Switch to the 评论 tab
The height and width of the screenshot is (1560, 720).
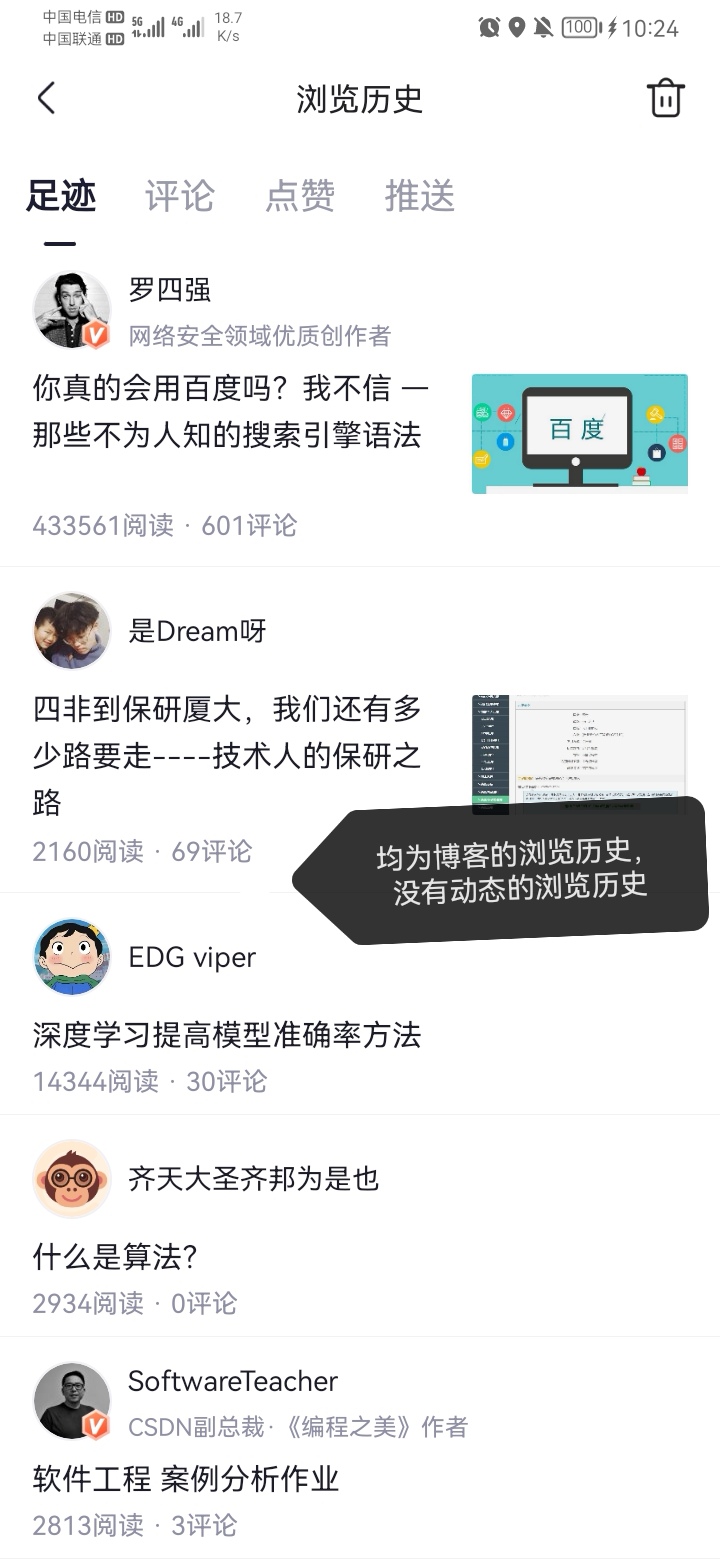(179, 196)
